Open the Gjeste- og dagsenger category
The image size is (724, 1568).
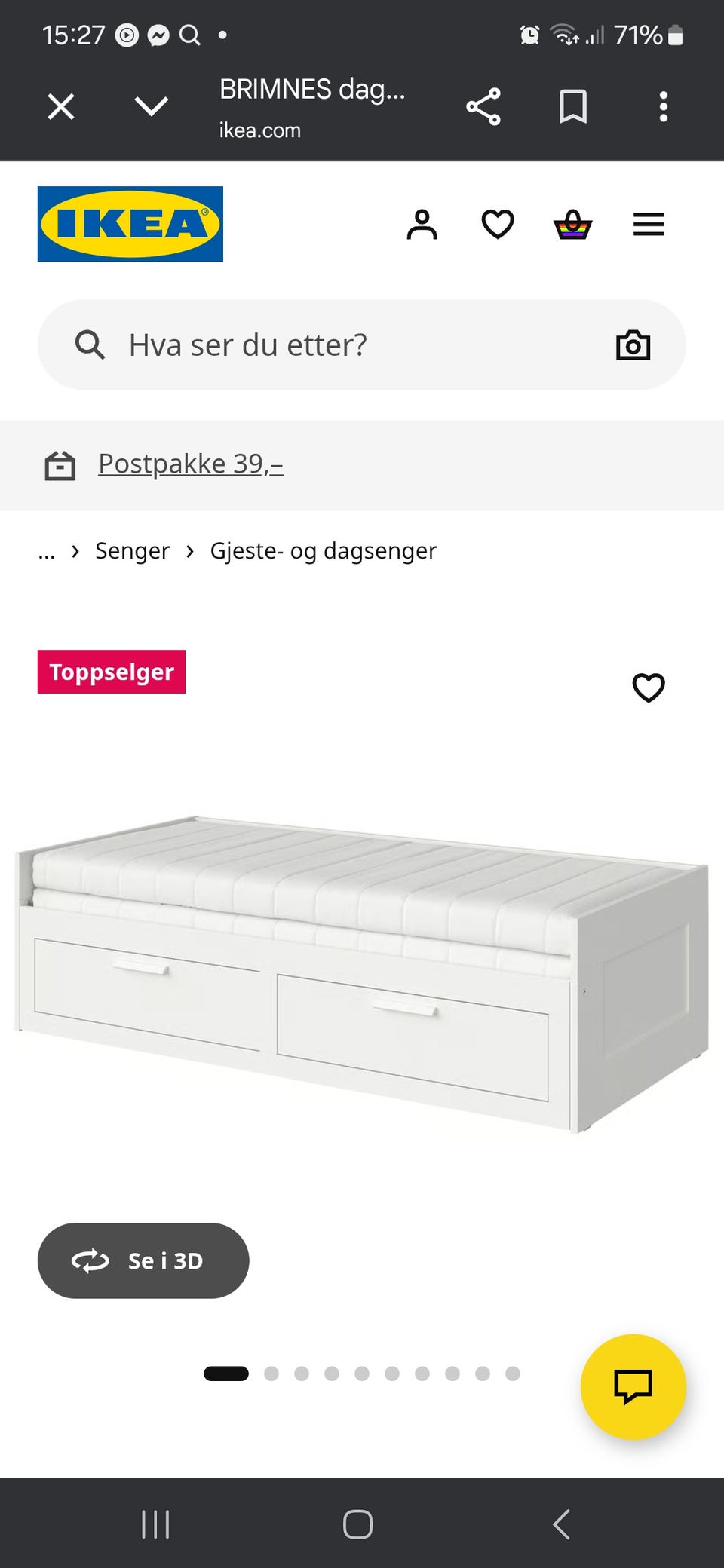(x=323, y=550)
